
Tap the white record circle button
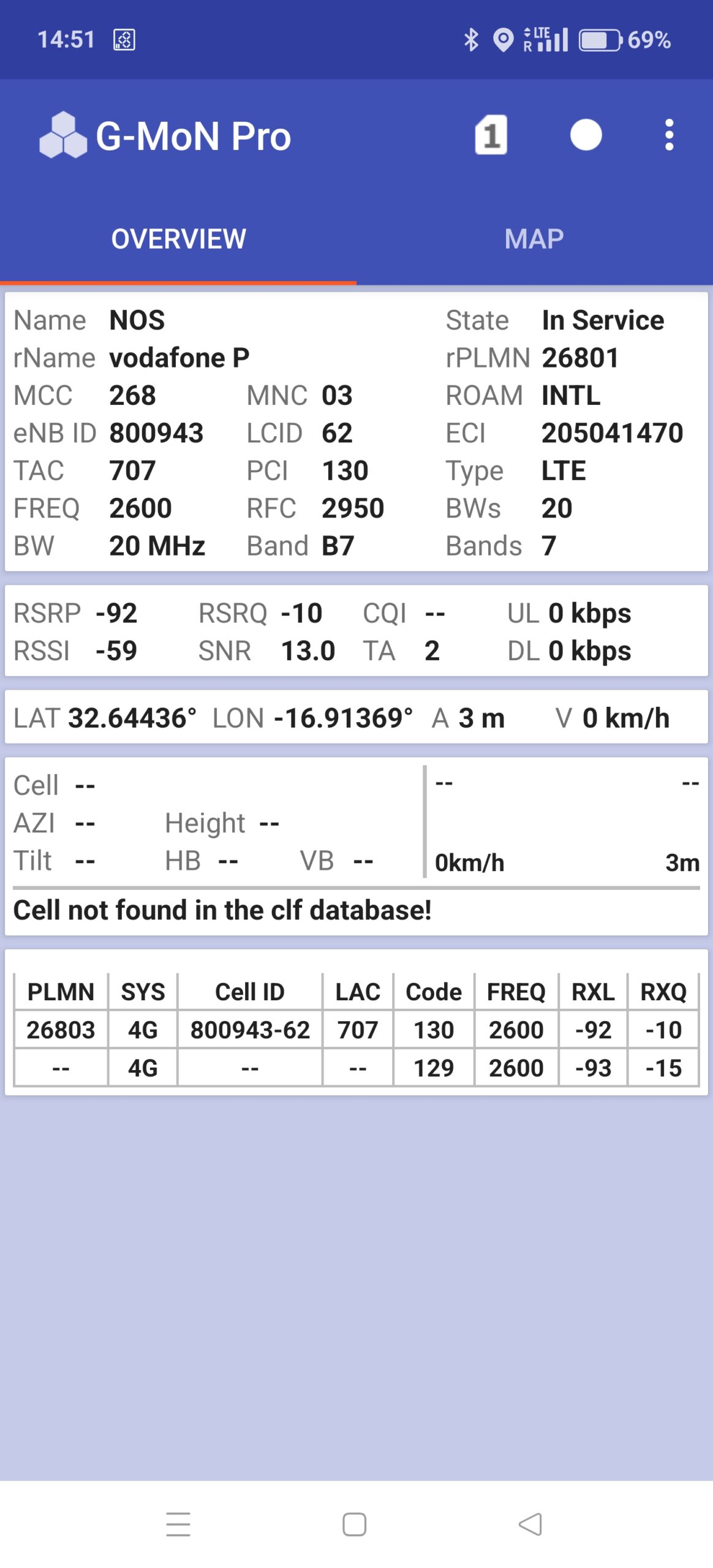(x=586, y=135)
